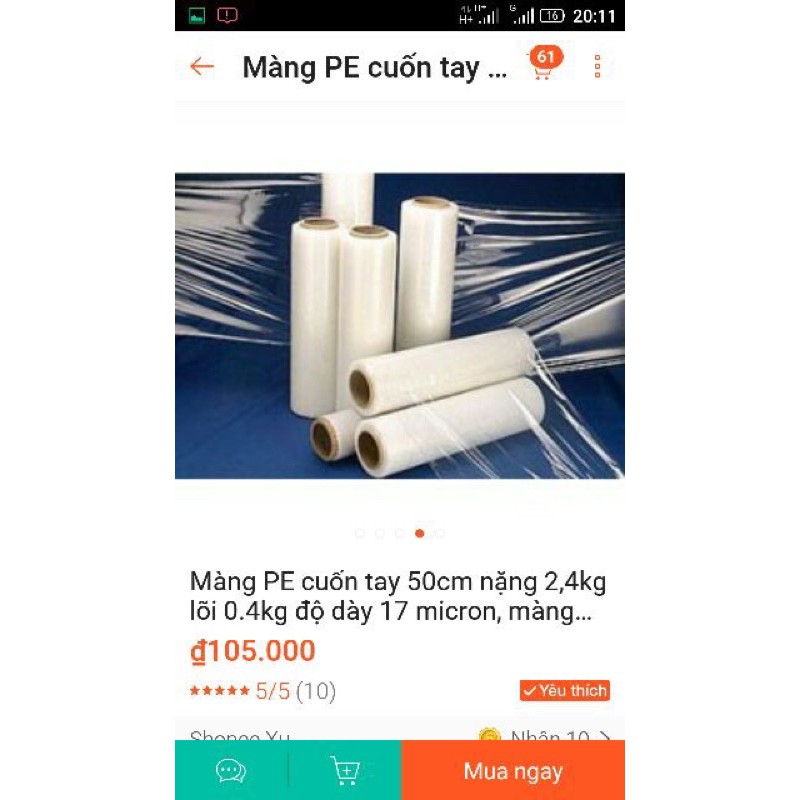Open the shopping cart with 61 items
Viewport: 800px width, 800px height.
coord(542,66)
